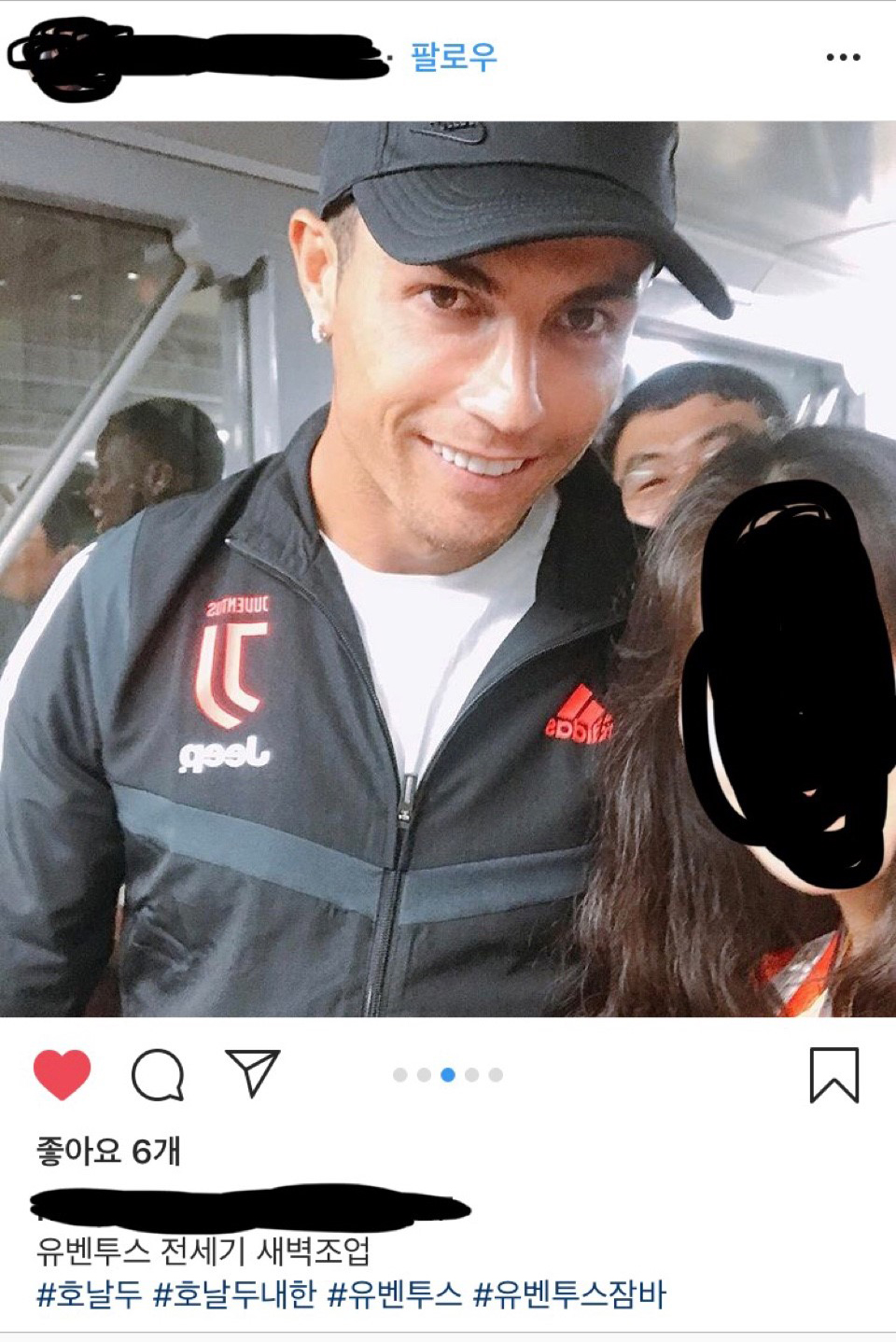The width and height of the screenshot is (896, 1342).
Task: Share post via paper plane icon
Action: (252, 1073)
